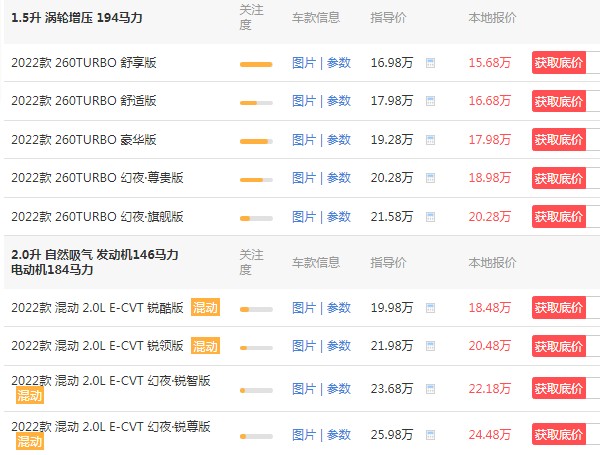Get the lowest price for 混动 锐酷版

tap(558, 308)
